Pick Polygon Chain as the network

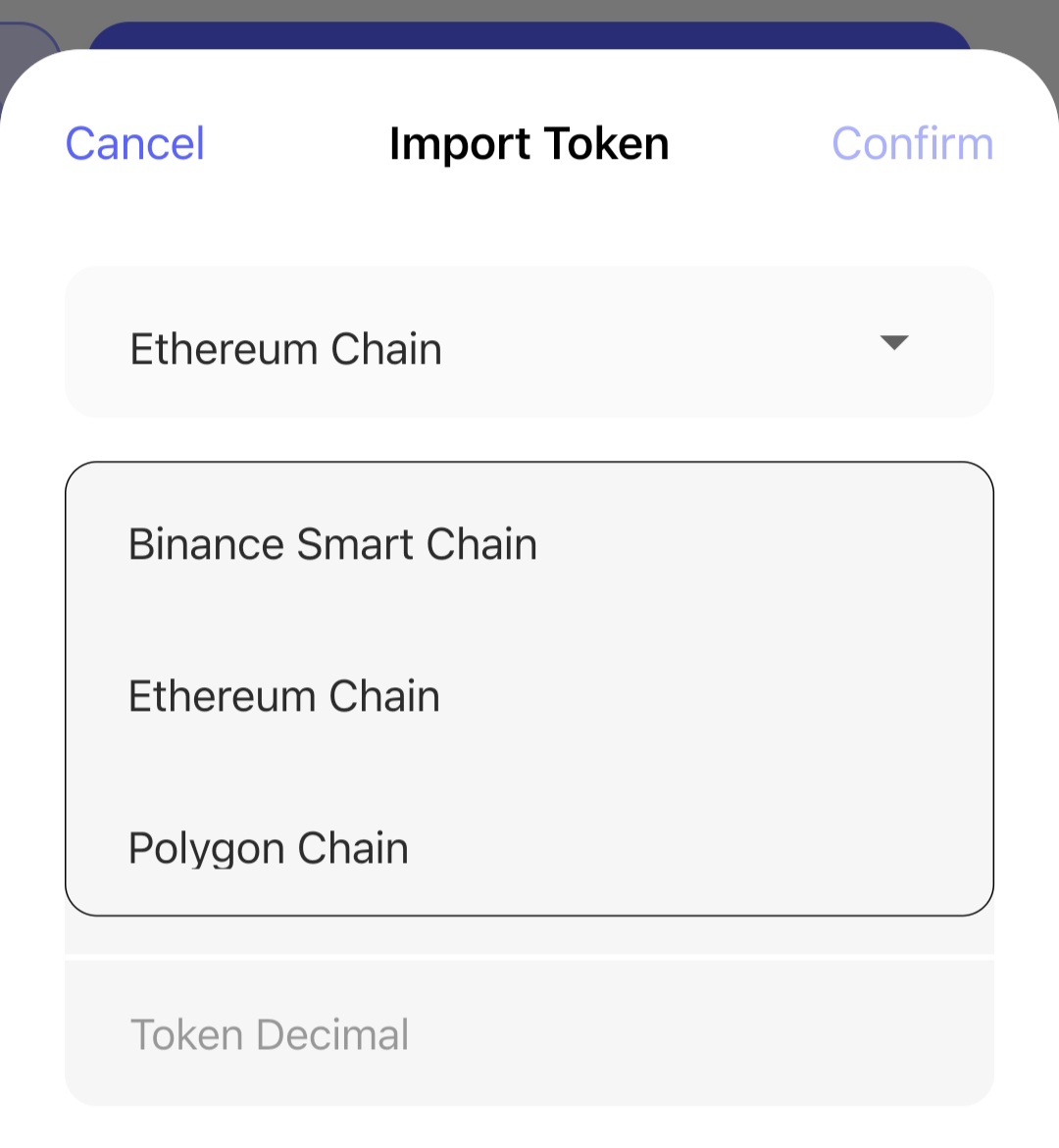[268, 847]
